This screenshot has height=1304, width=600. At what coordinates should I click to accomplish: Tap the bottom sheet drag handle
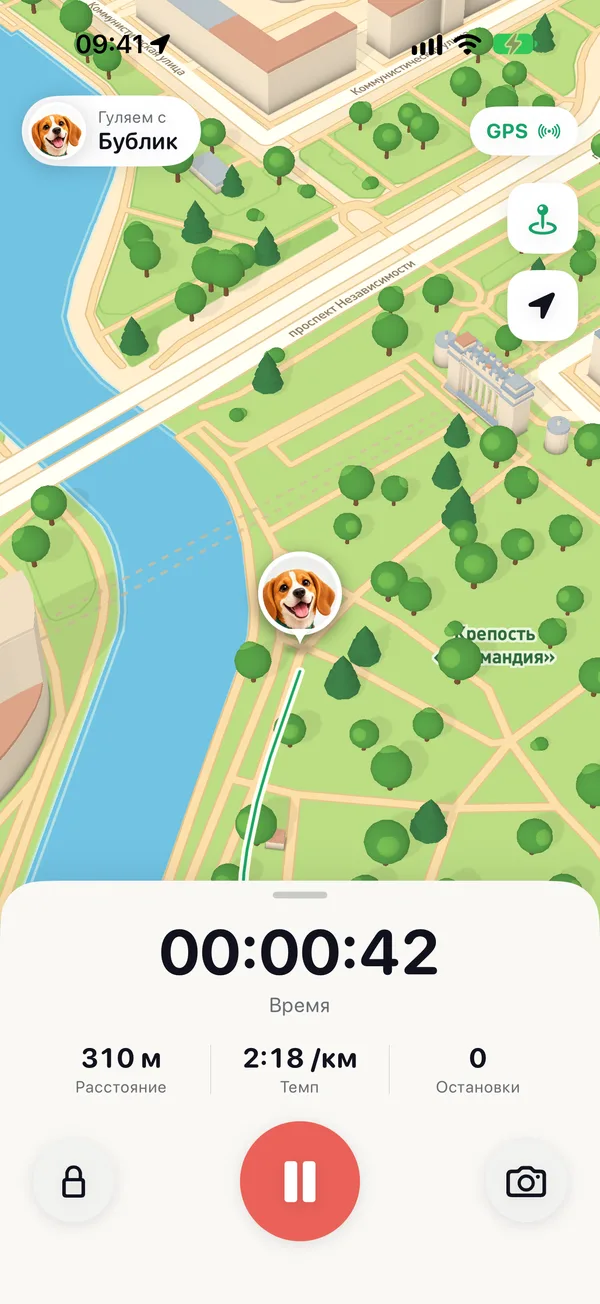[x=300, y=895]
